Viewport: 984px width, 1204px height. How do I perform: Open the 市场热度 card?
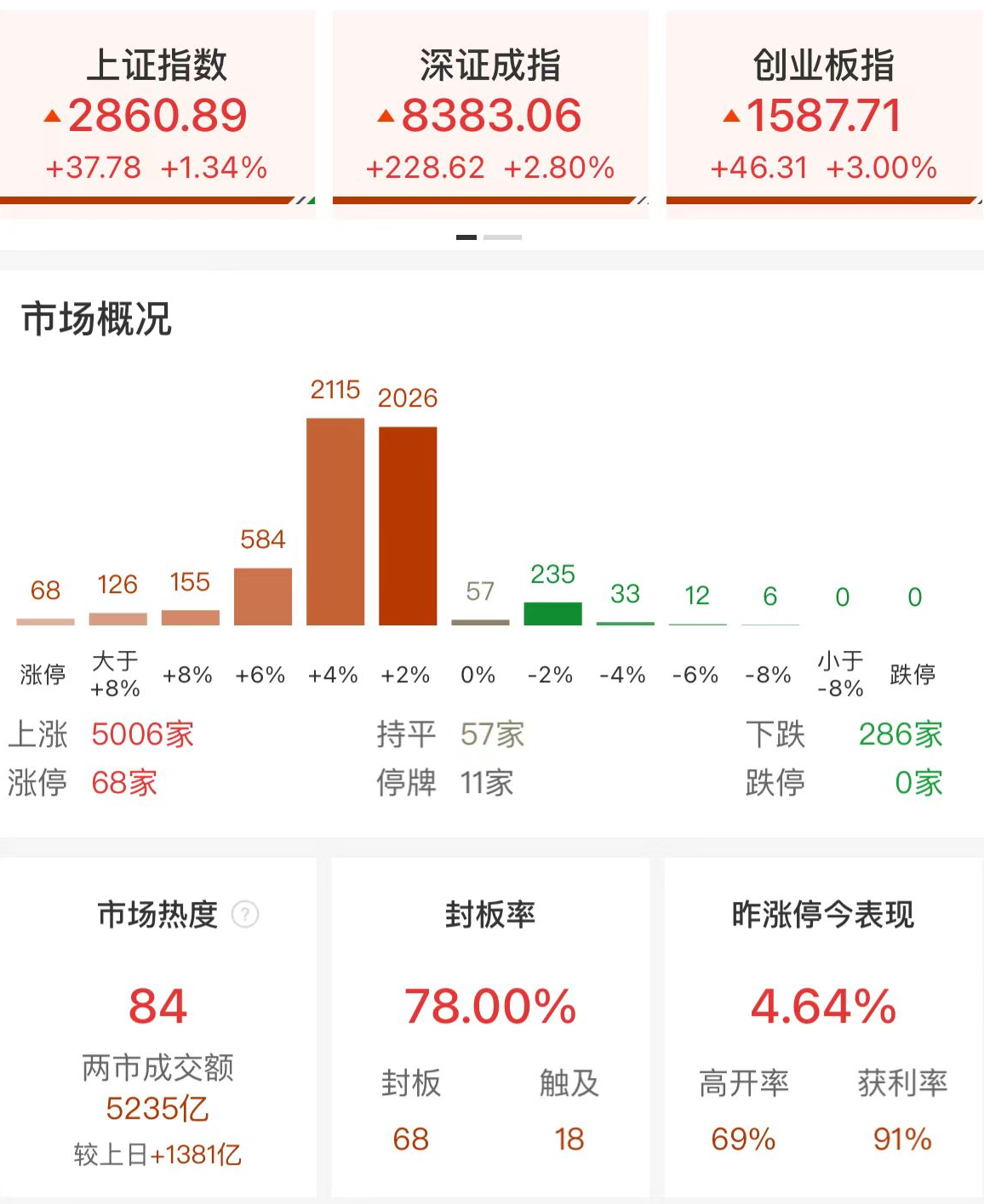(x=157, y=1025)
